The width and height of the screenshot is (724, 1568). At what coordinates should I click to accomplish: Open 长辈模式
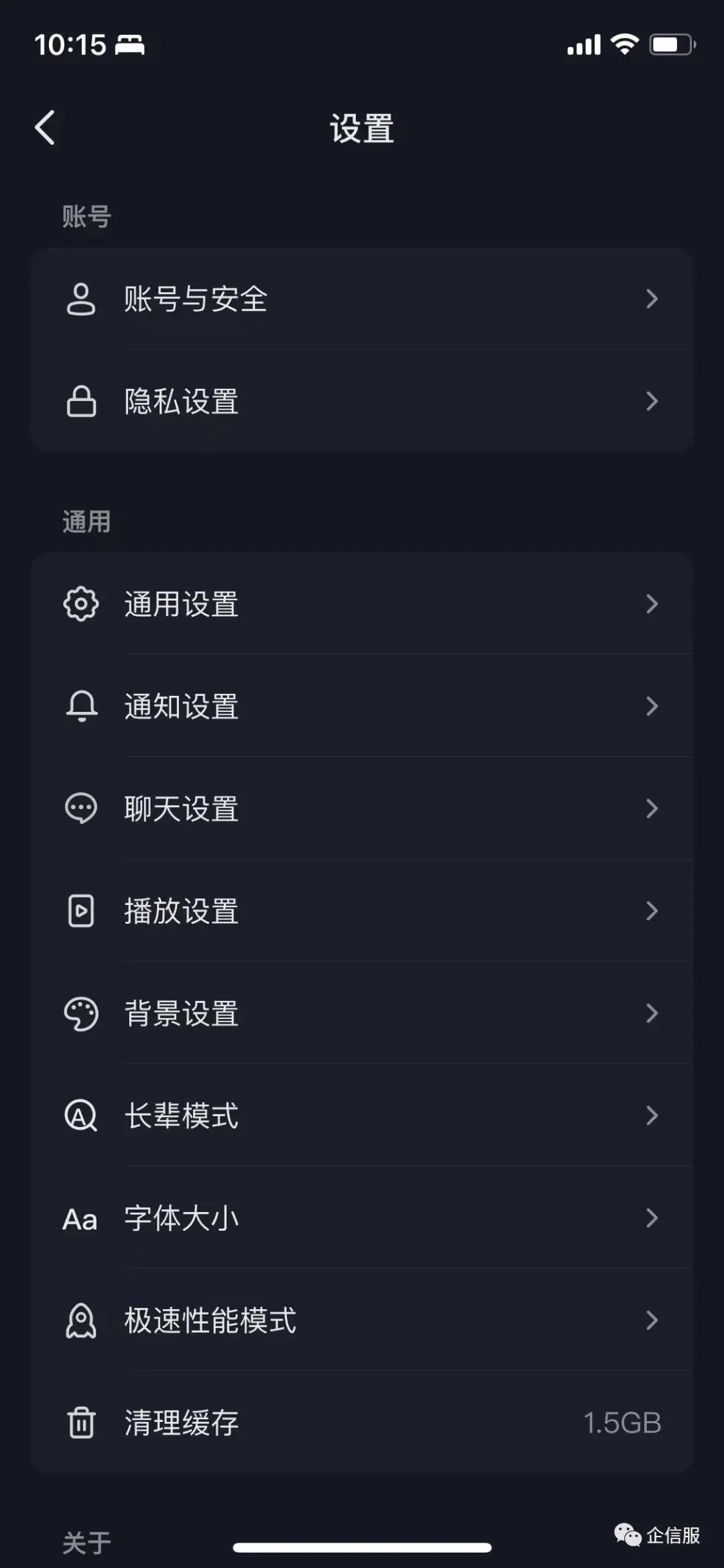point(362,1115)
